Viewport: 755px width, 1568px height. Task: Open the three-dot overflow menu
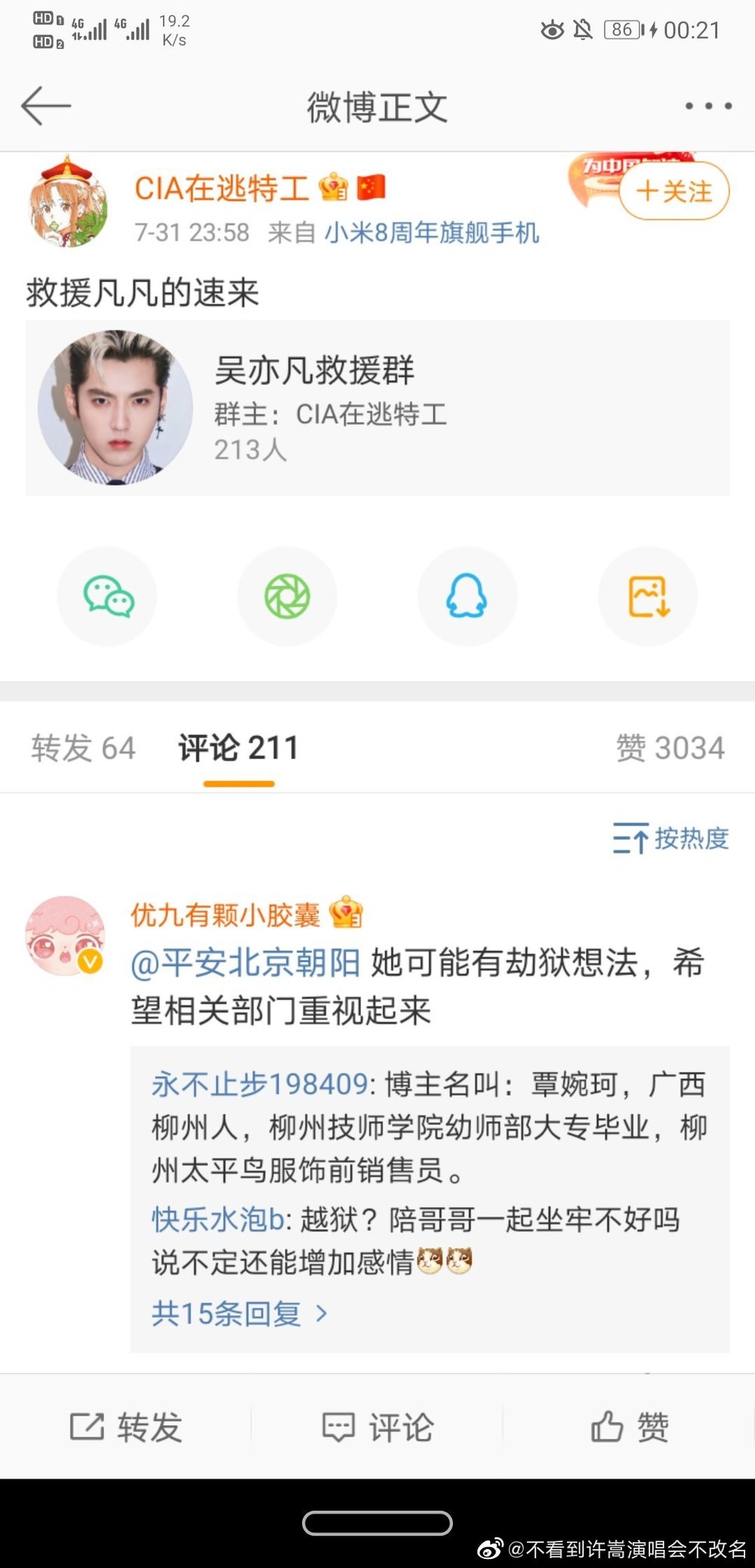[707, 106]
